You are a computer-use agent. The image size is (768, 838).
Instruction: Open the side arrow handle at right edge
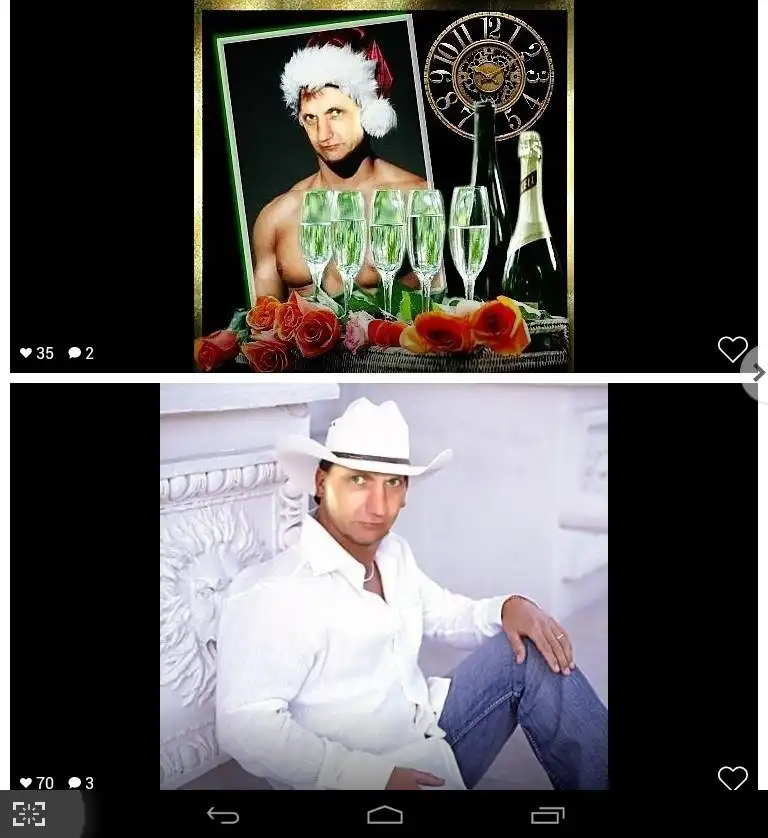757,373
